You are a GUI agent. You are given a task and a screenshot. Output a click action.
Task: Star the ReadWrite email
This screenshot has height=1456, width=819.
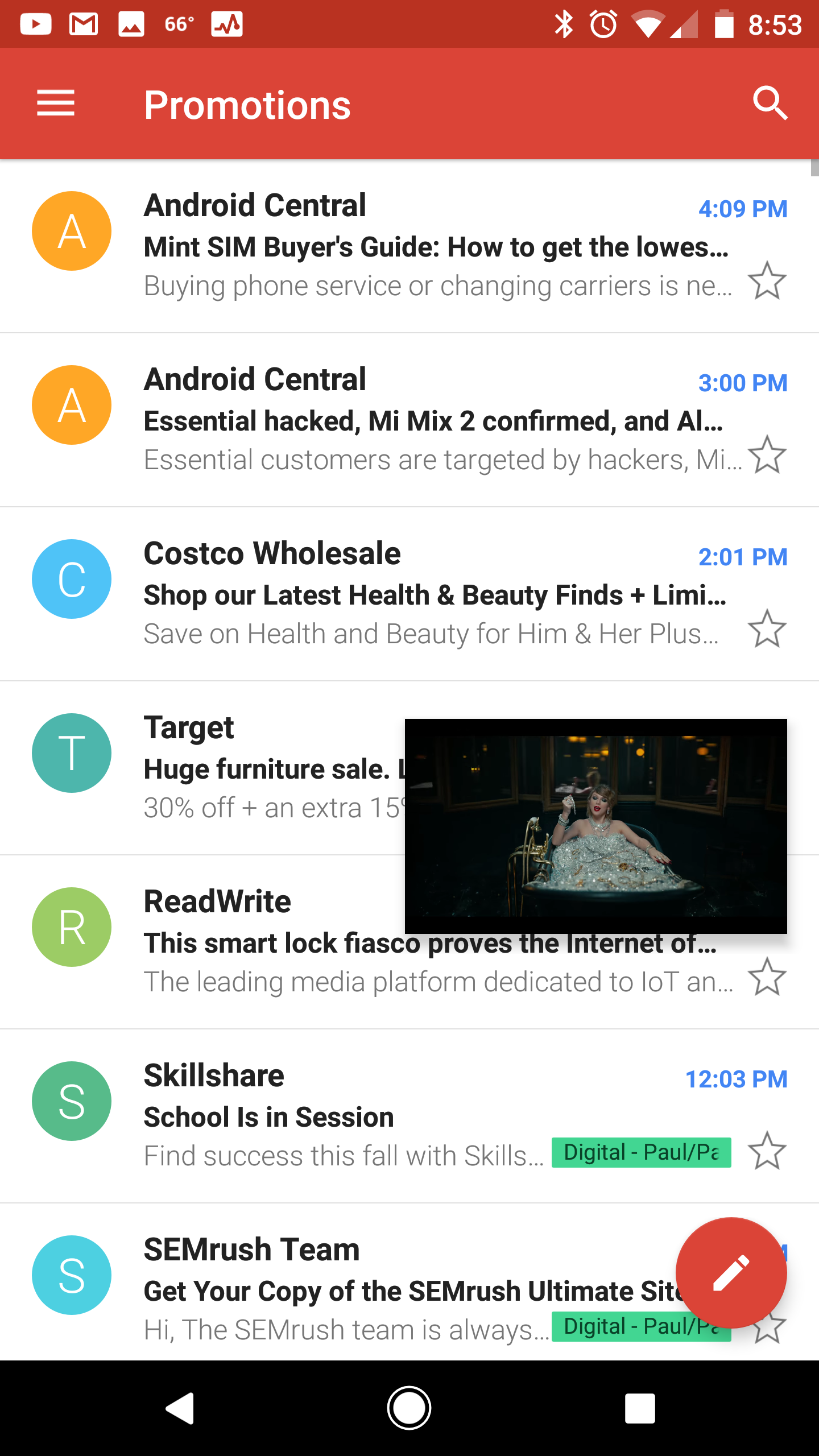(x=767, y=977)
